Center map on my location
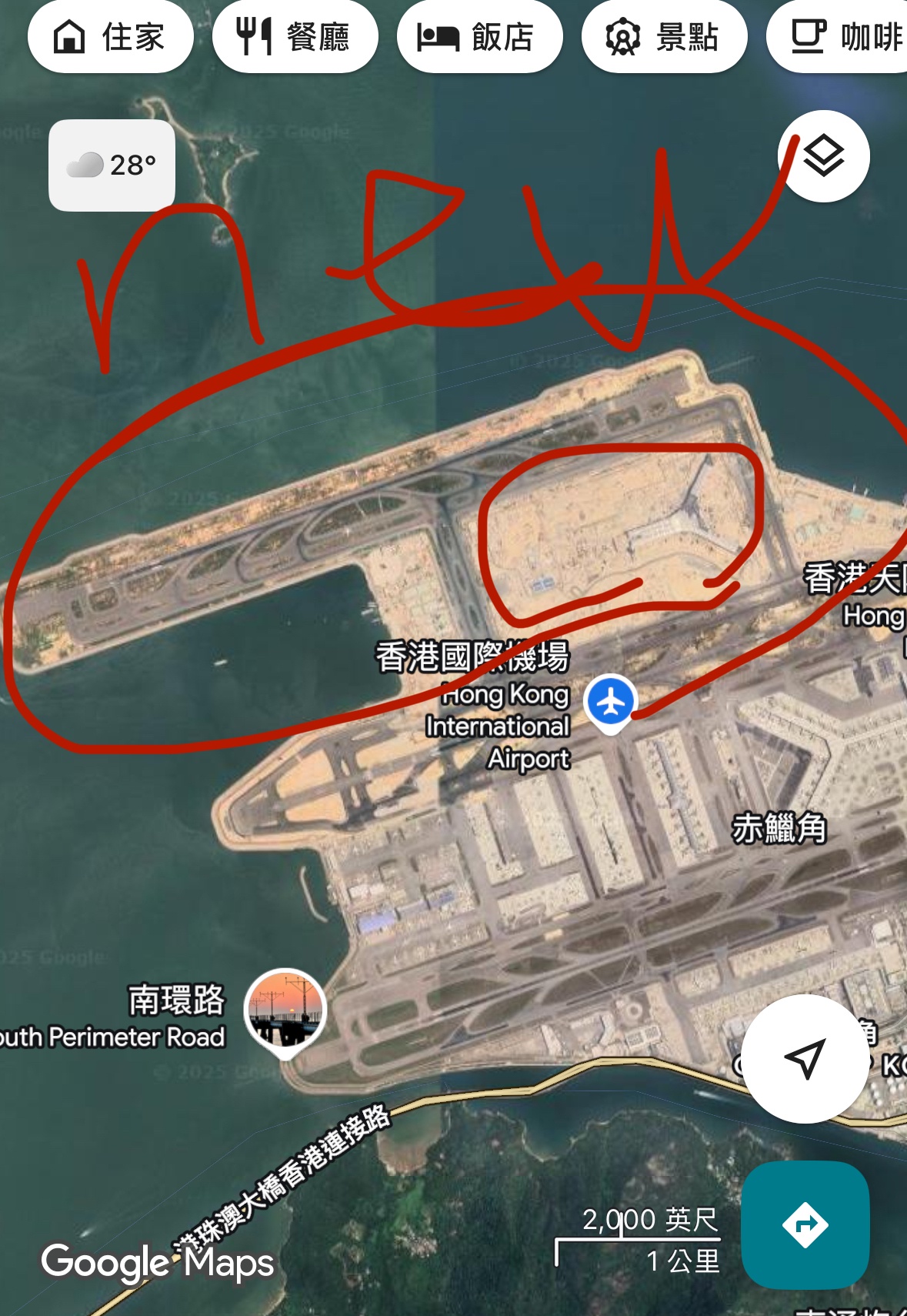This screenshot has width=907, height=1316. point(805,1058)
